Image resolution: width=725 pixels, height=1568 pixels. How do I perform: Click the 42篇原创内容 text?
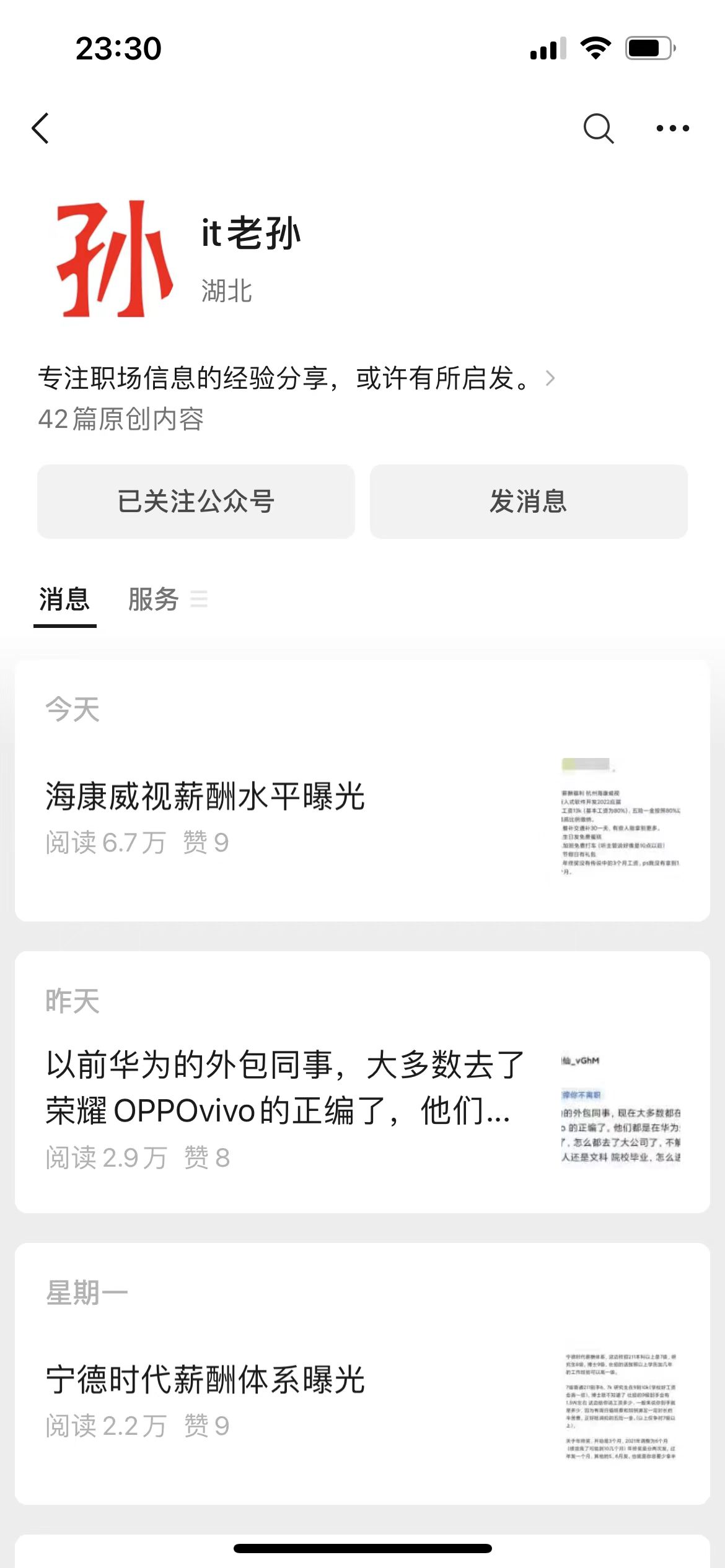point(122,419)
